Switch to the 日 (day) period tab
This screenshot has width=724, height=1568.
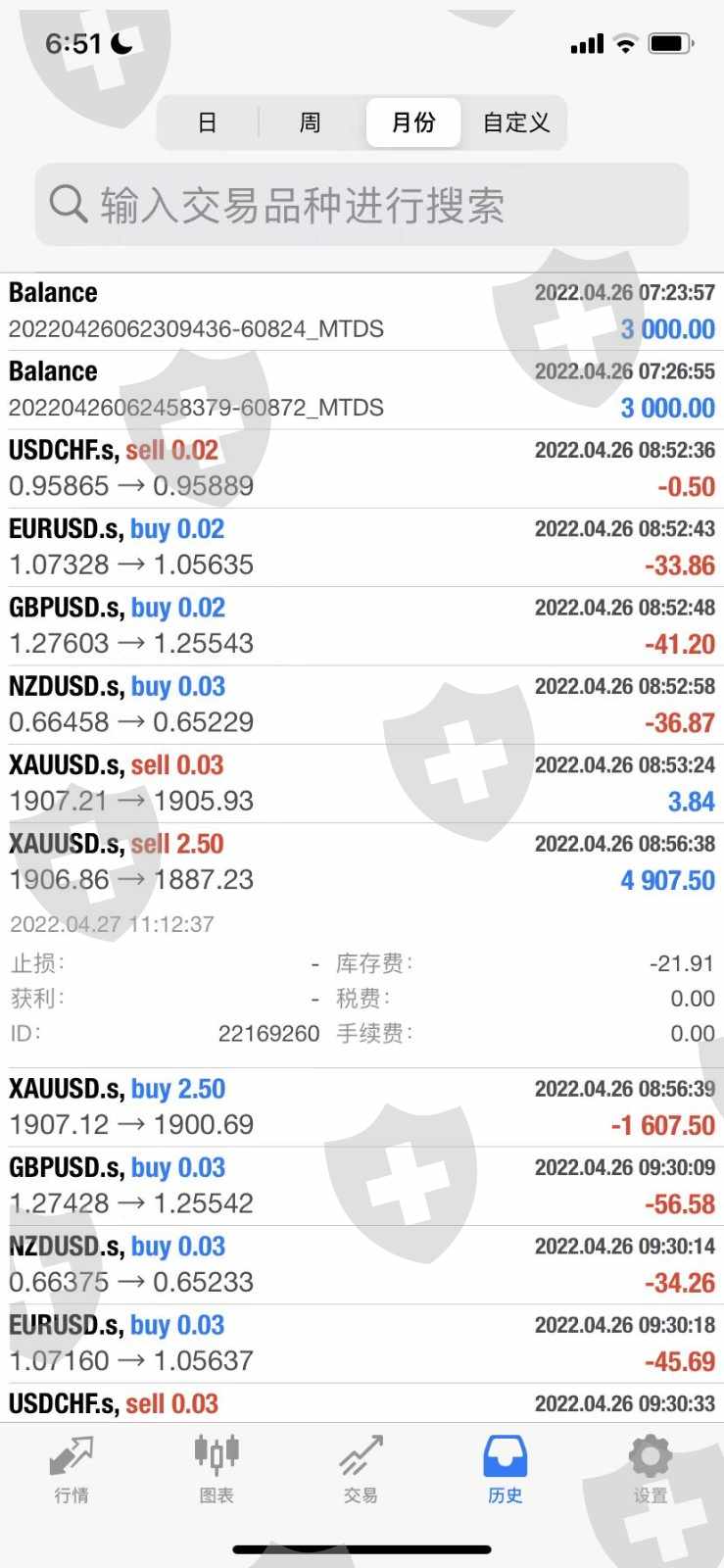click(207, 122)
